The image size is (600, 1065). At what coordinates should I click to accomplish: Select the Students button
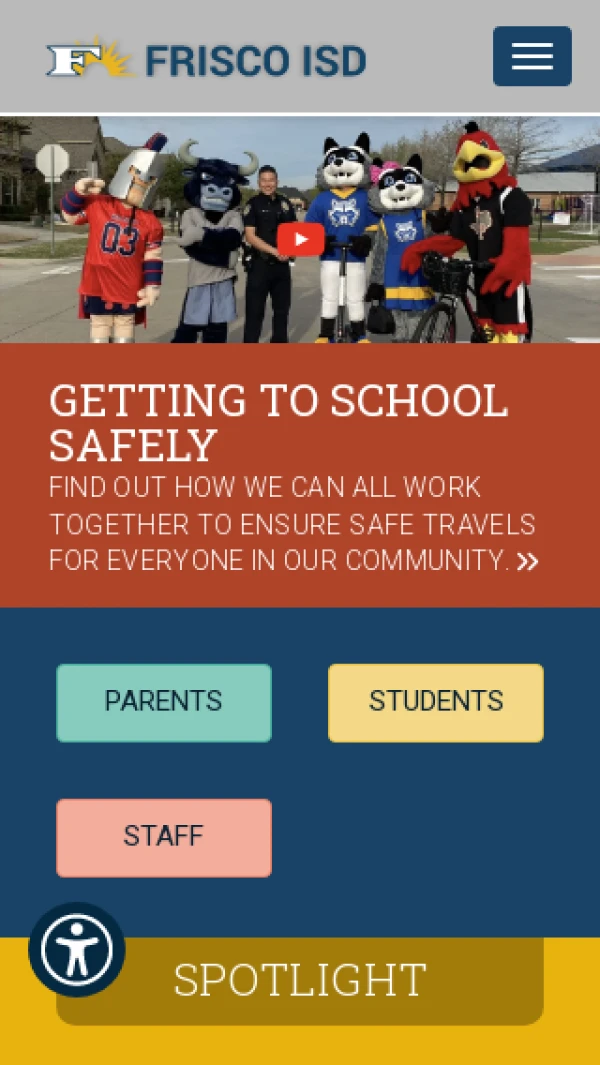click(436, 703)
